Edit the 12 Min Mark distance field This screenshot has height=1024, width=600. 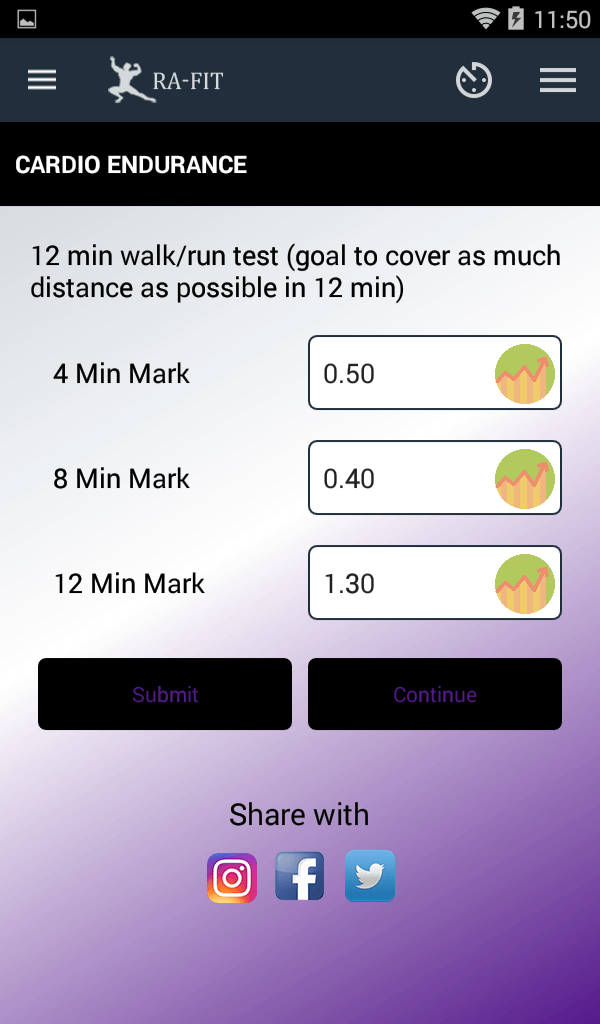tap(400, 583)
